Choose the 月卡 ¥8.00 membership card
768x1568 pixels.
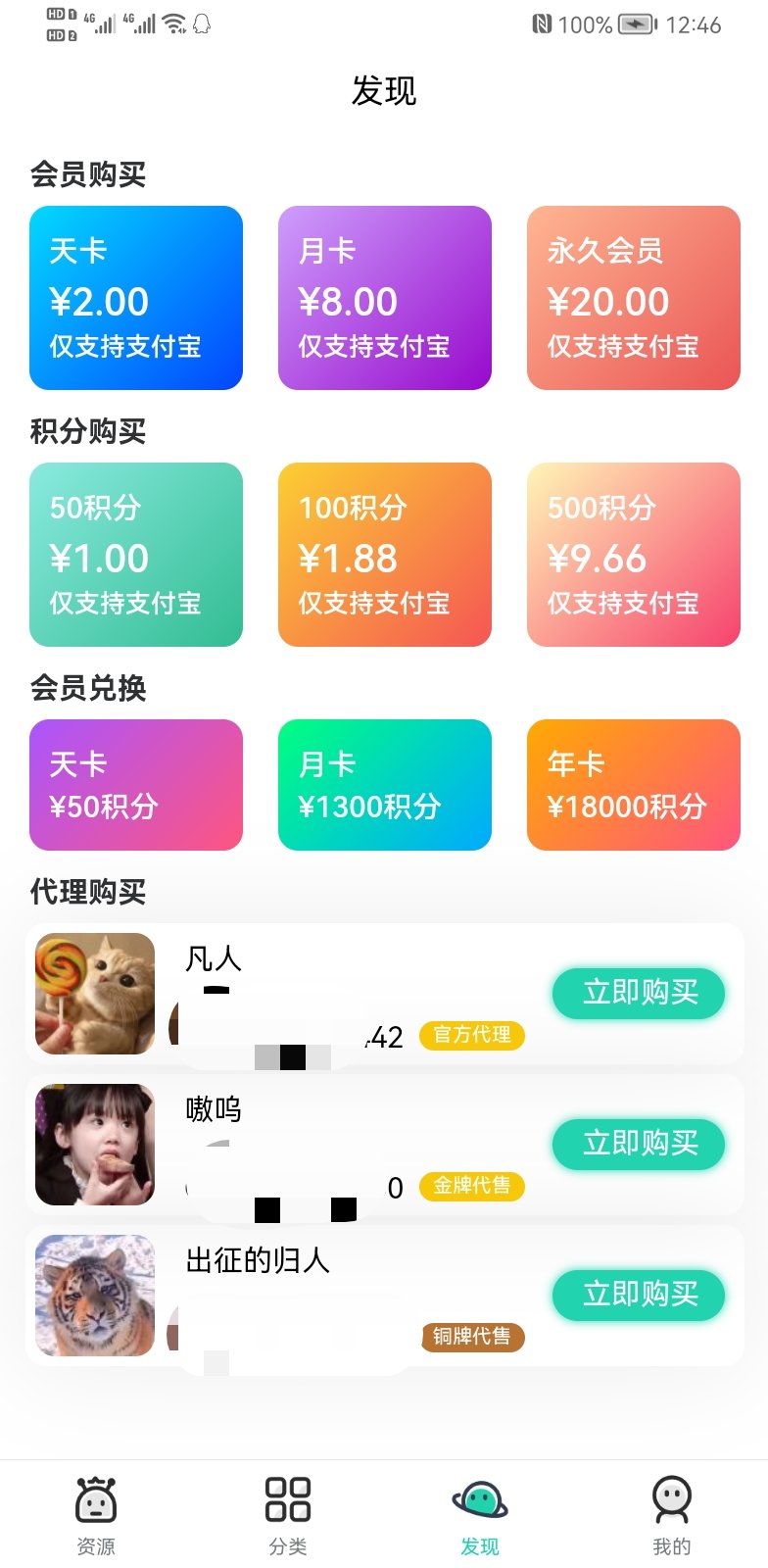click(x=385, y=298)
